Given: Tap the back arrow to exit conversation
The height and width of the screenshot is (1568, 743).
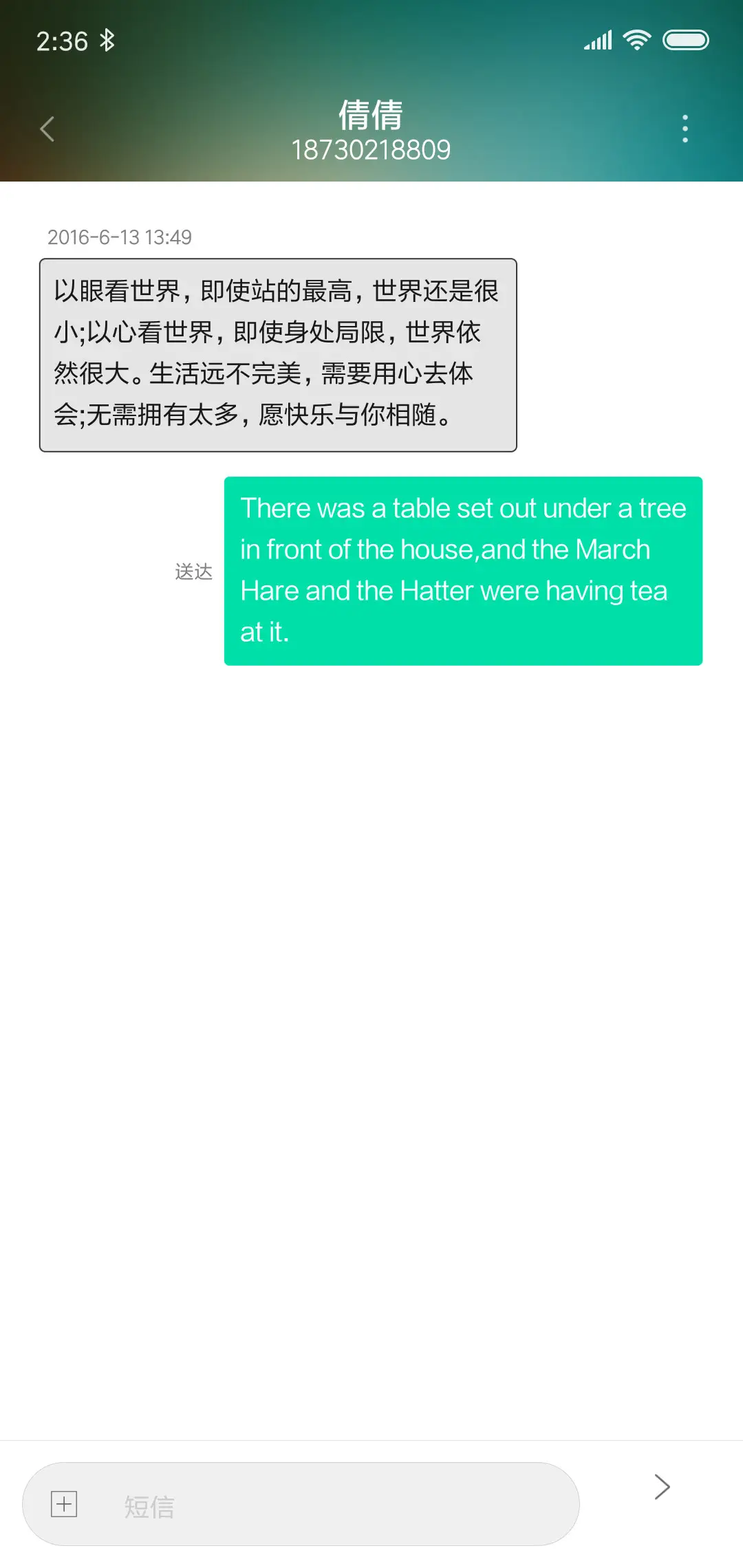Looking at the screenshot, I should pyautogui.click(x=47, y=129).
